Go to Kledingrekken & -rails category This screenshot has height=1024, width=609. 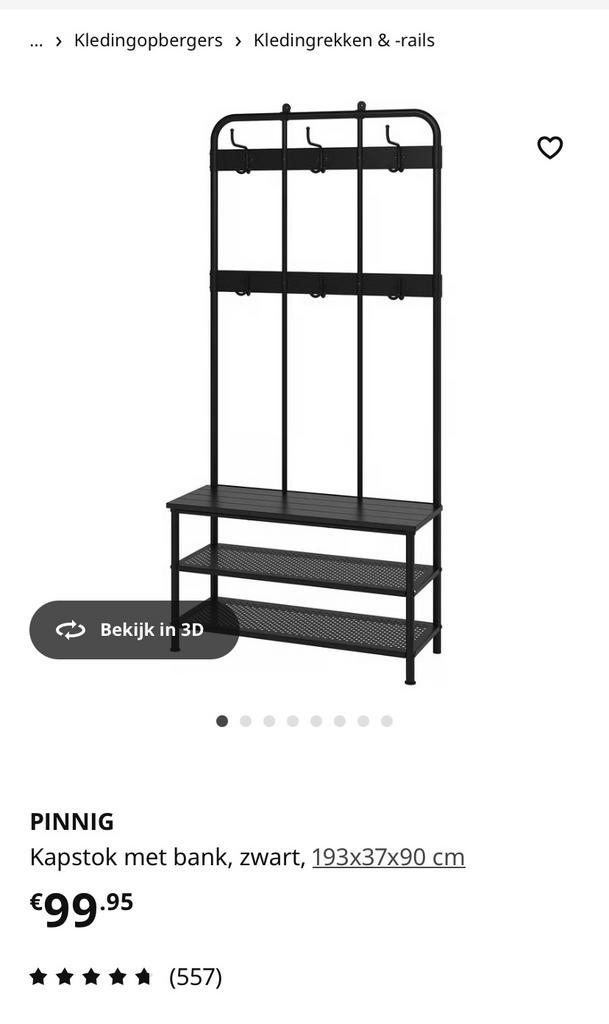pos(343,41)
